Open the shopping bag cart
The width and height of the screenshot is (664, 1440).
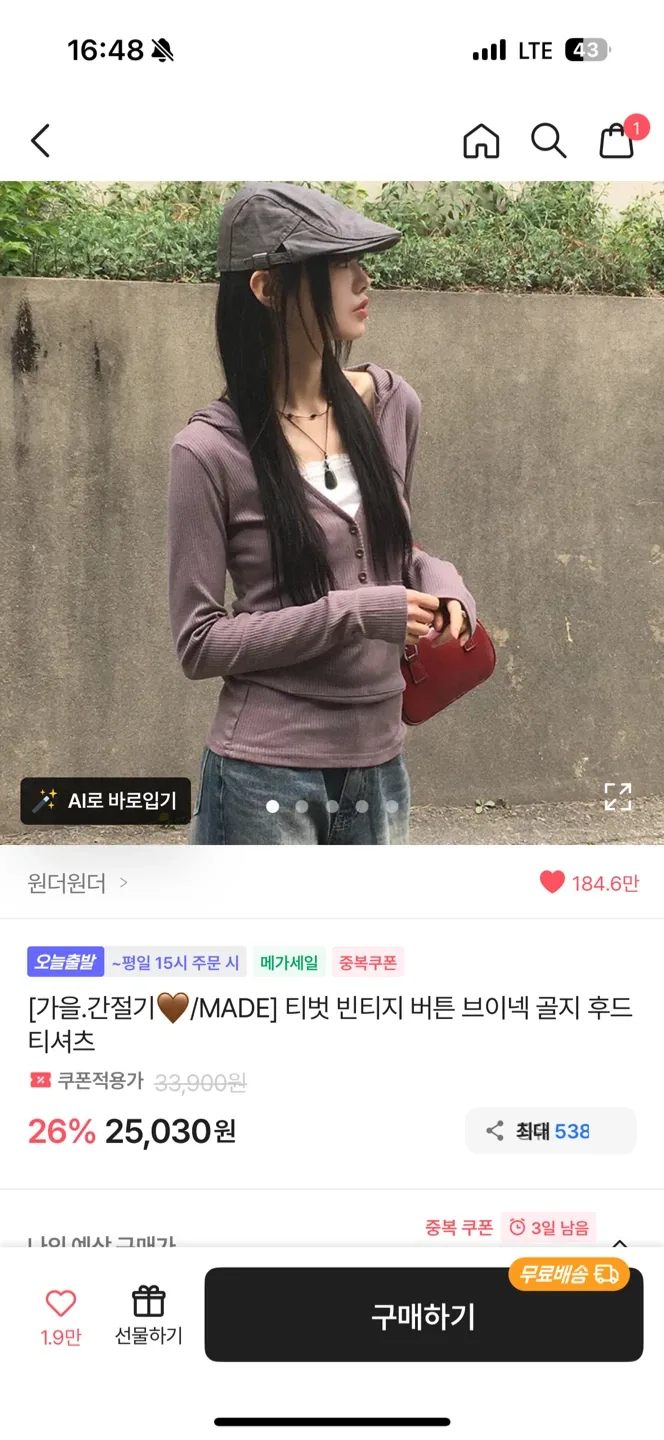point(617,141)
